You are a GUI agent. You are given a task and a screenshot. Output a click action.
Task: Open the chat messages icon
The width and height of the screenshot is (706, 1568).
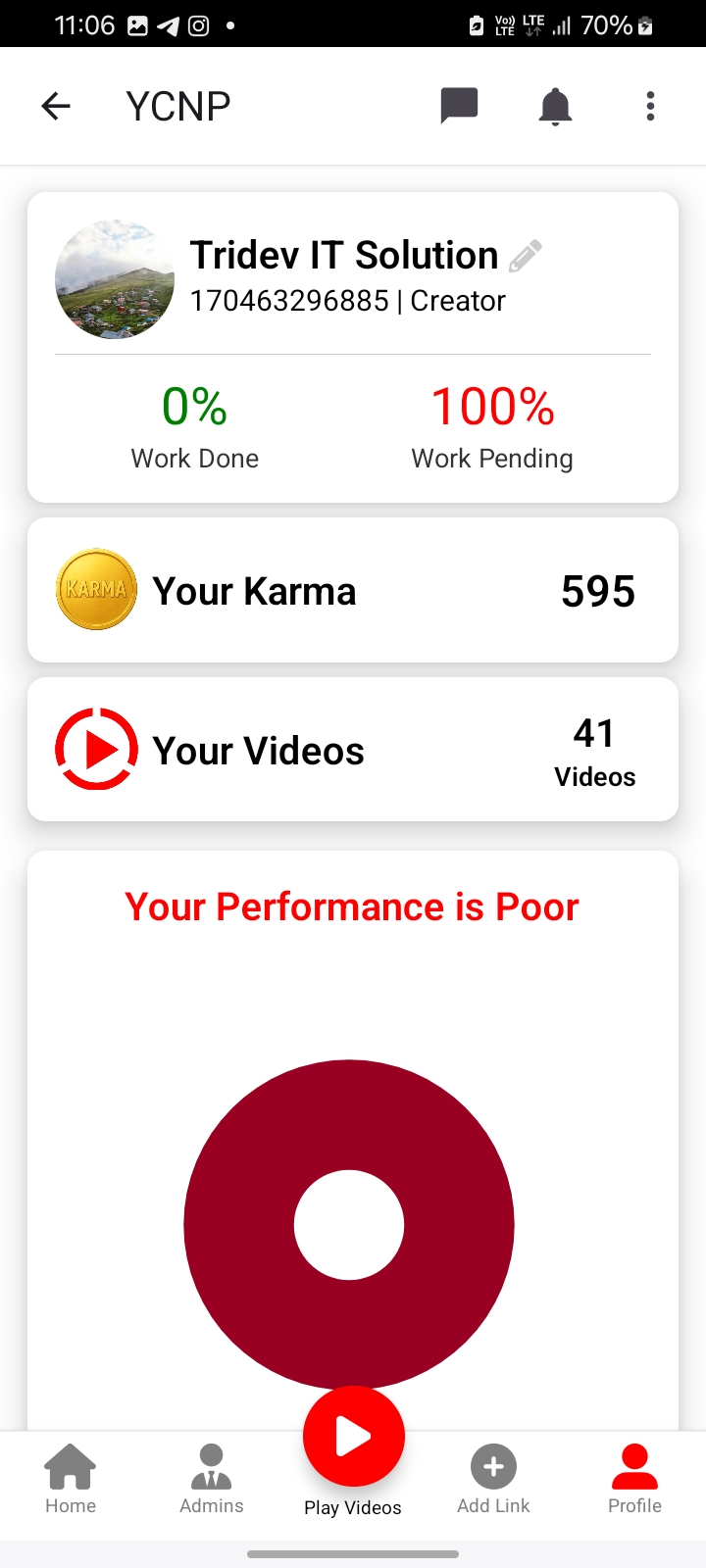click(459, 106)
